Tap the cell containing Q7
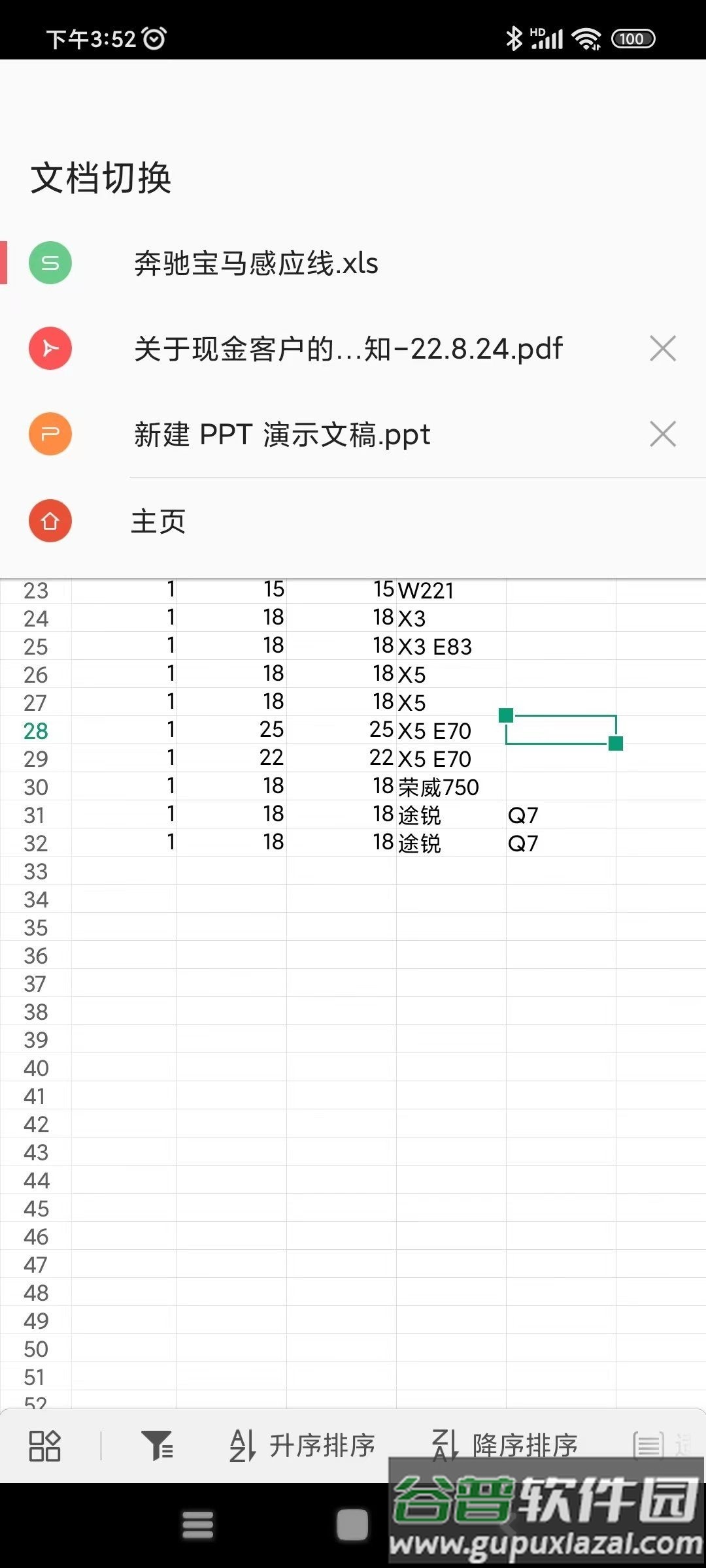The image size is (706, 1568). click(523, 814)
